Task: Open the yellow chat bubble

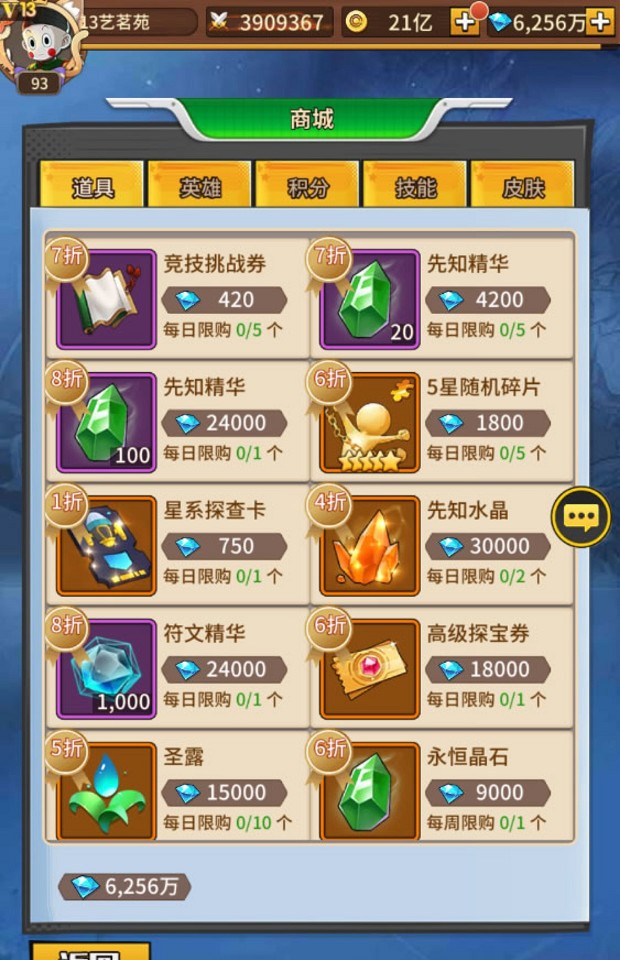Action: tap(581, 516)
